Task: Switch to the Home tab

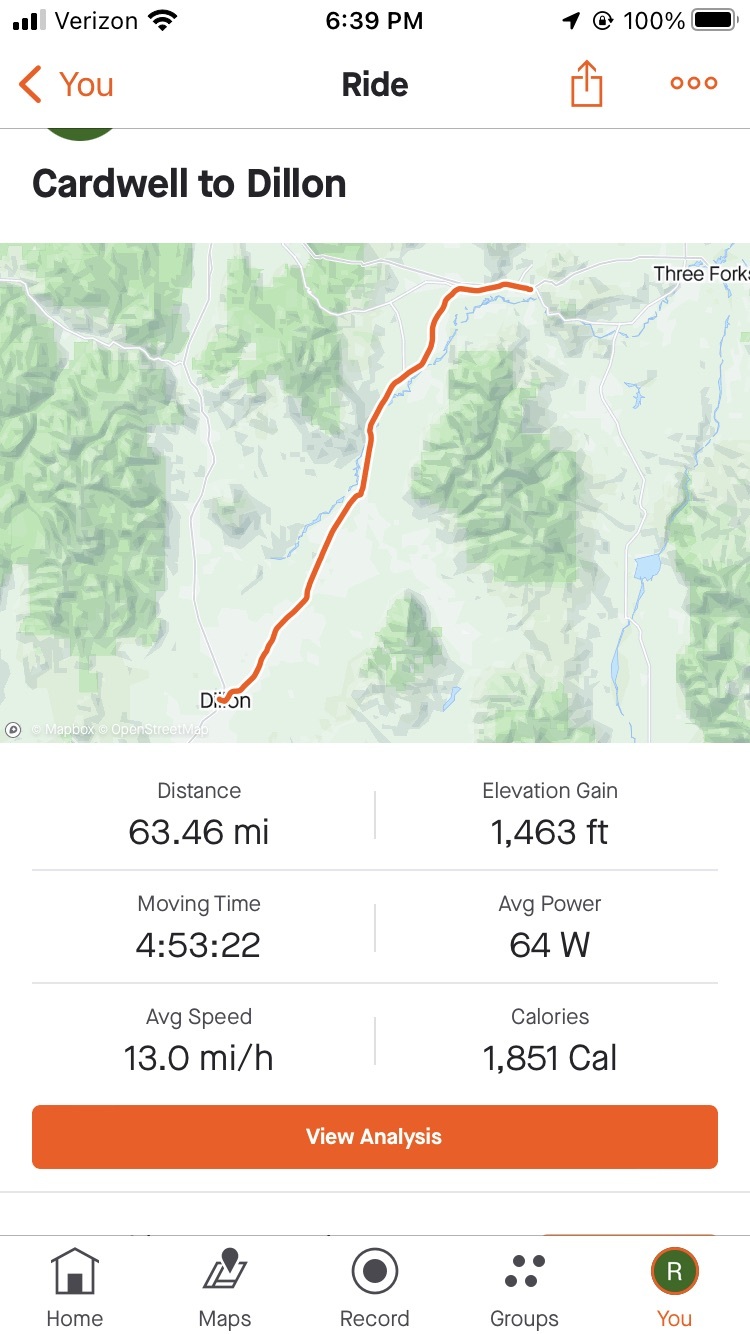Action: [x=75, y=1288]
